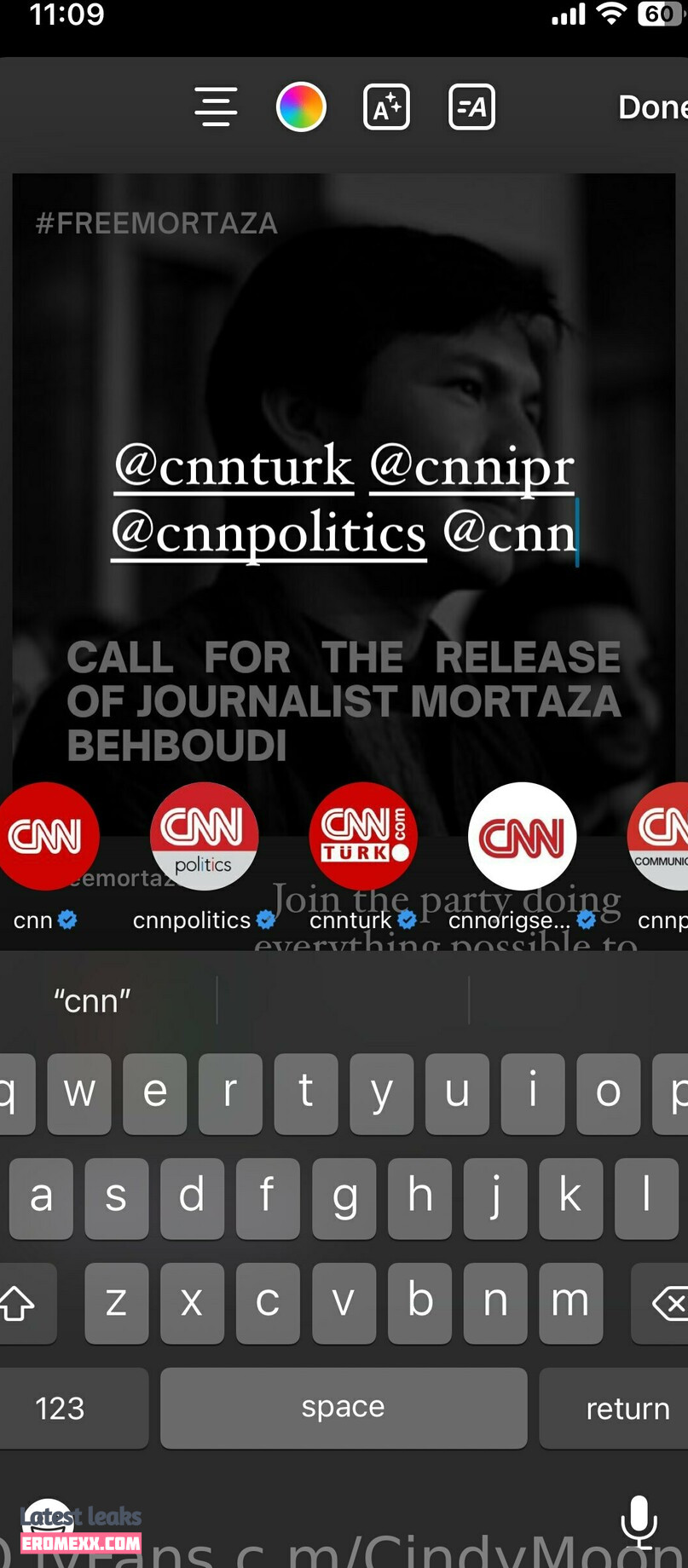The image size is (688, 1568).
Task: Switch keyboard to 123 numbers
Action: pos(61,1408)
